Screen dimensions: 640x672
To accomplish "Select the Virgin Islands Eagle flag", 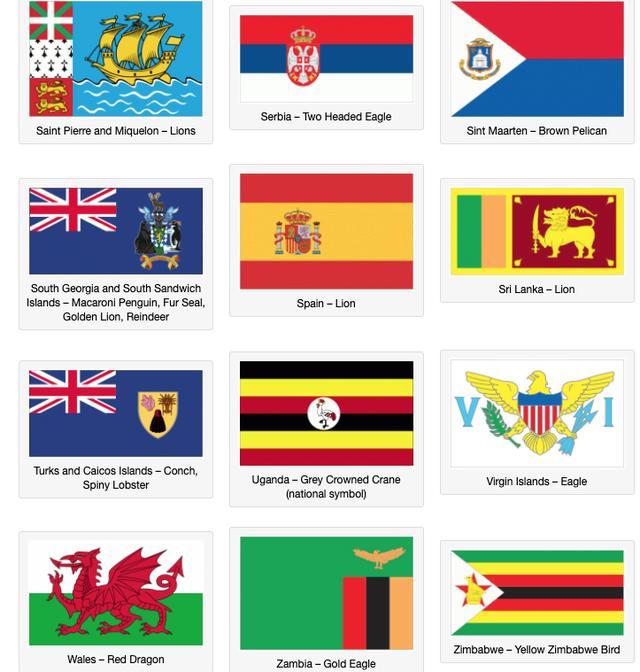I will tap(537, 413).
